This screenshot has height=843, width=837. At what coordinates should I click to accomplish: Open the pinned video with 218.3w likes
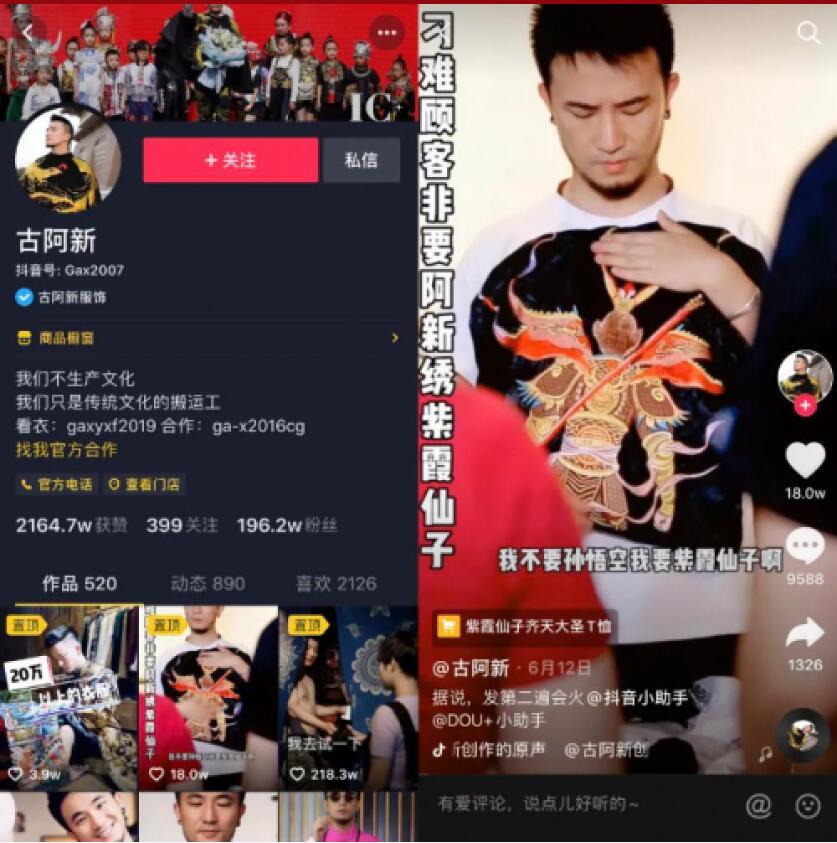tap(347, 695)
